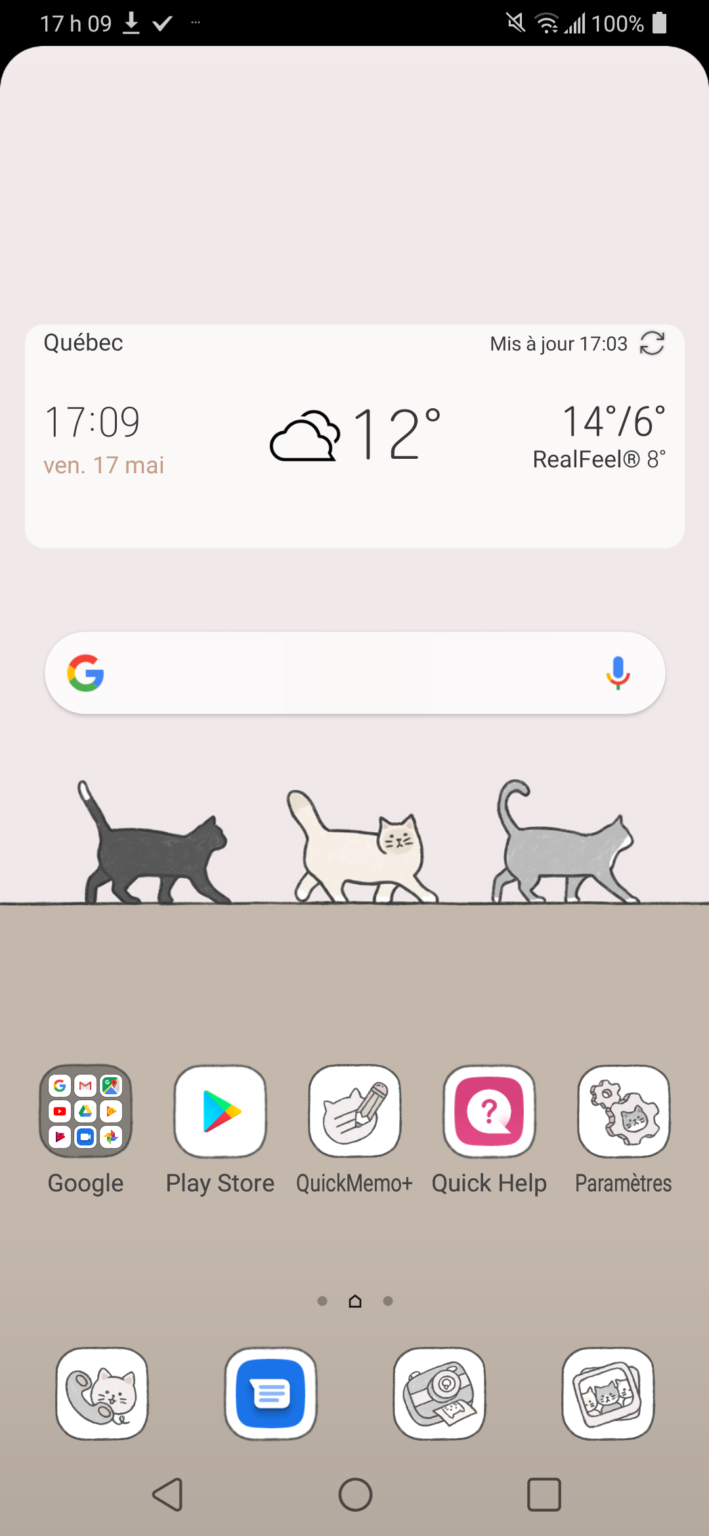Open the Google apps folder
Image resolution: width=709 pixels, height=1536 pixels.
[x=86, y=1111]
